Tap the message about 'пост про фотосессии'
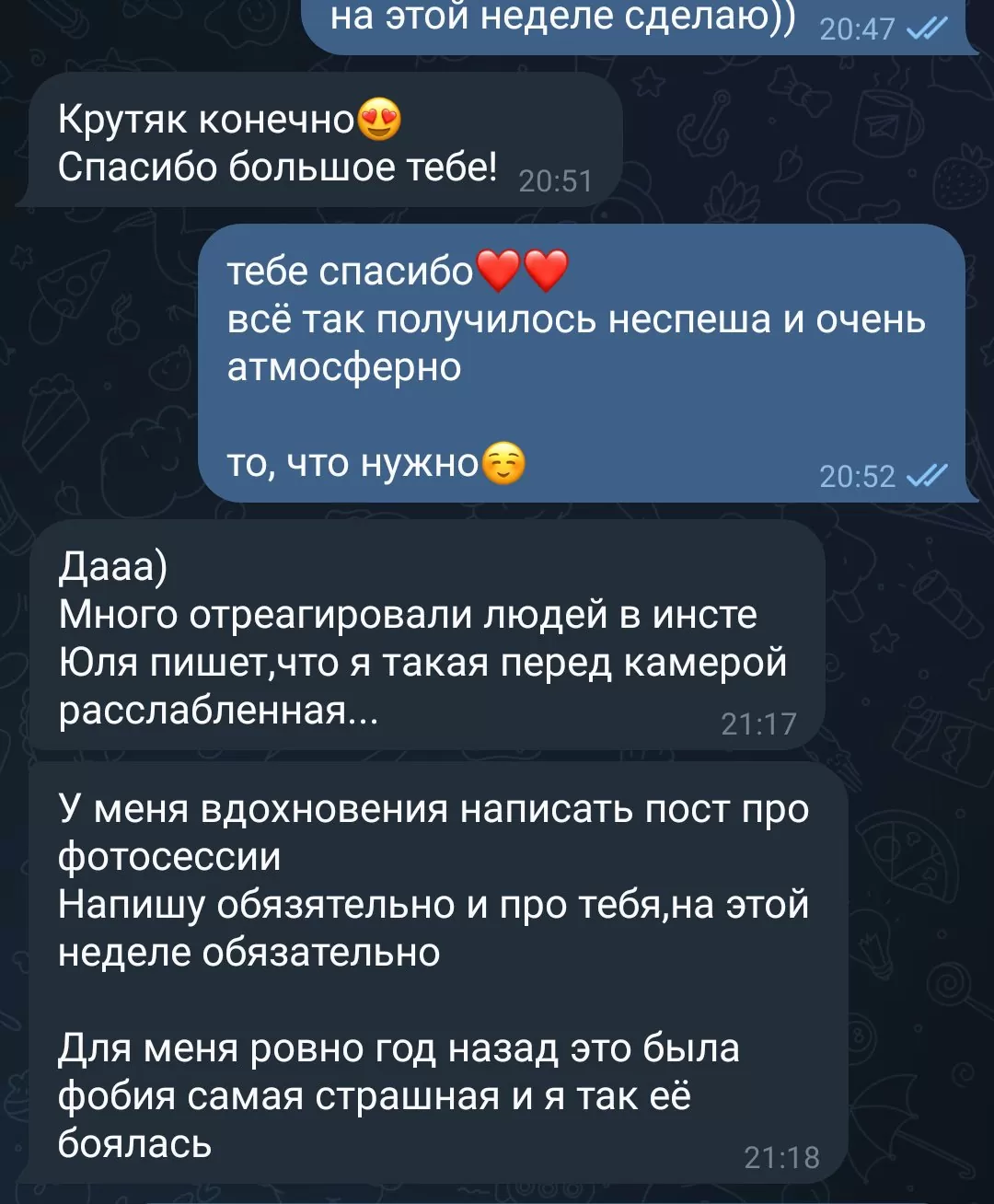Image resolution: width=994 pixels, height=1204 pixels. [x=433, y=971]
